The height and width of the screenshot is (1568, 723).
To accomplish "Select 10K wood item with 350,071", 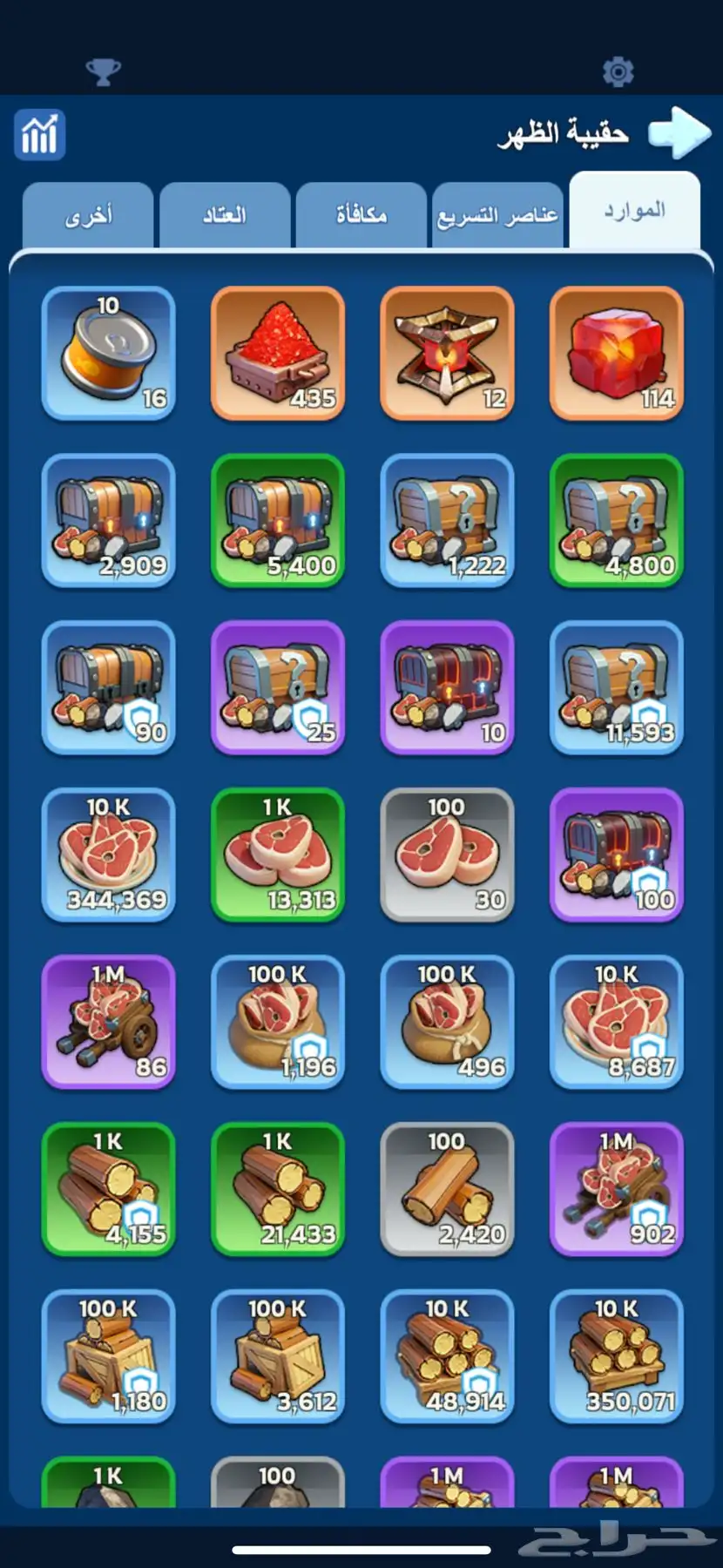I will tap(616, 1356).
